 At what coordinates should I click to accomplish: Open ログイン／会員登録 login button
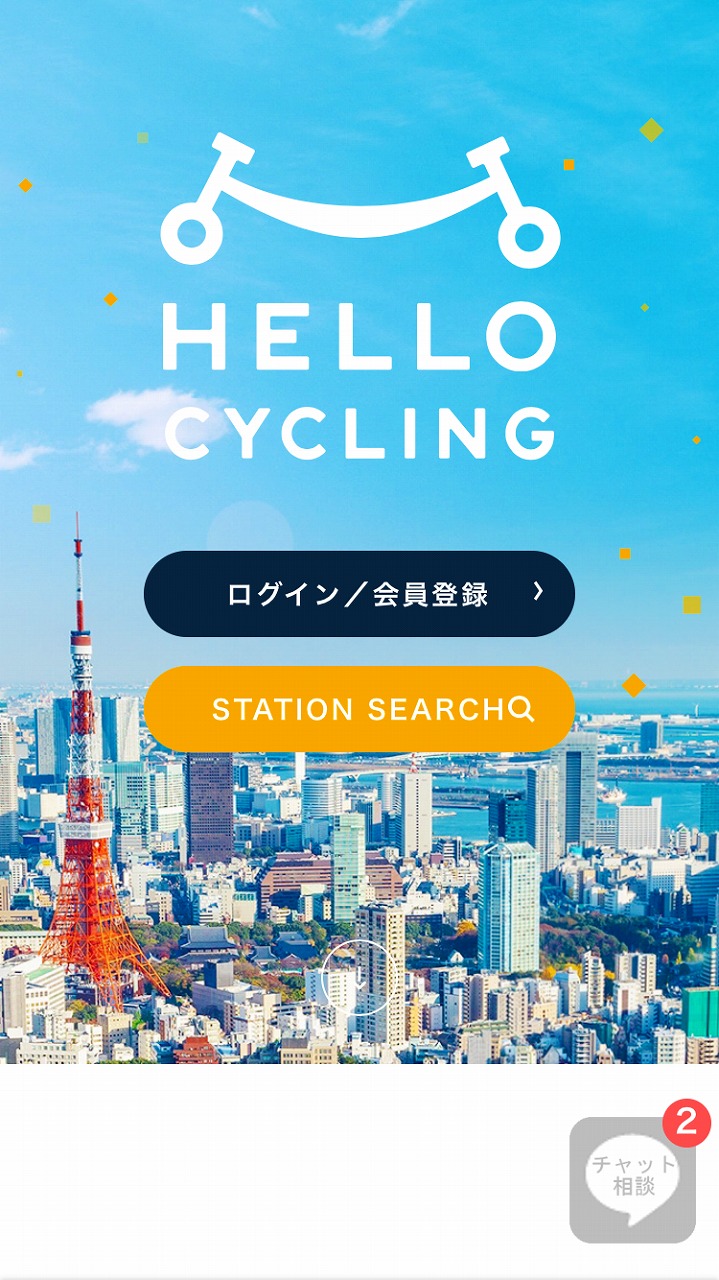[x=359, y=594]
